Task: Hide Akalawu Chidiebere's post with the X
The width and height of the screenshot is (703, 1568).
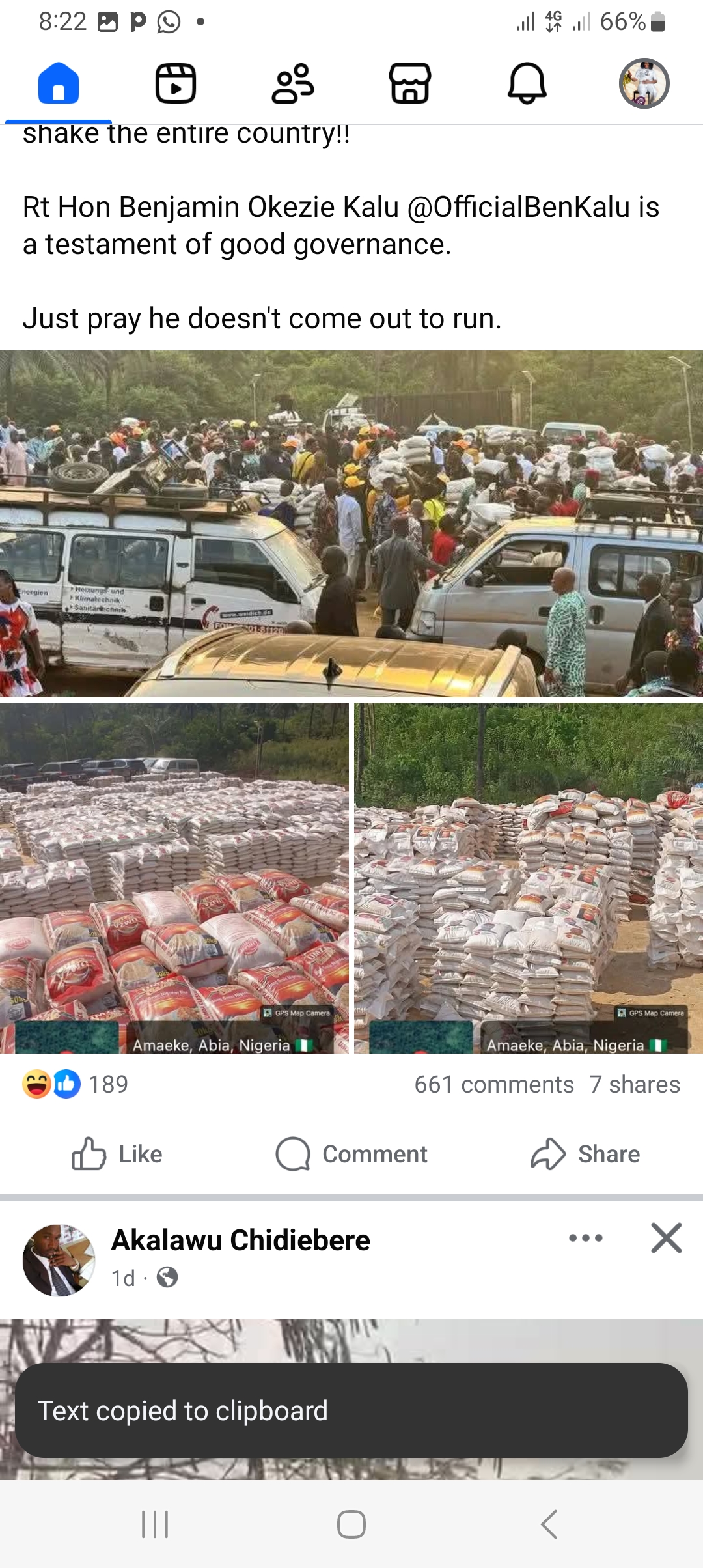Action: pyautogui.click(x=667, y=1239)
